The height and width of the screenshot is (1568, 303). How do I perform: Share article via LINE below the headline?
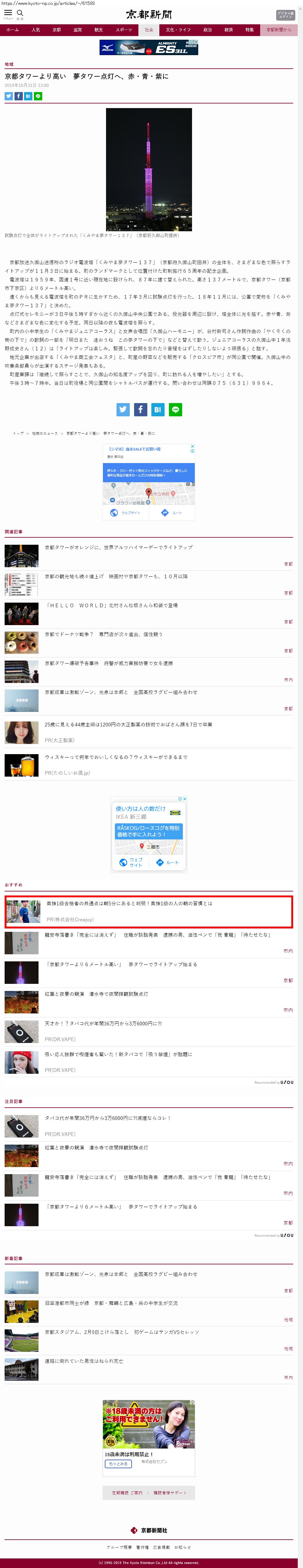(x=38, y=96)
